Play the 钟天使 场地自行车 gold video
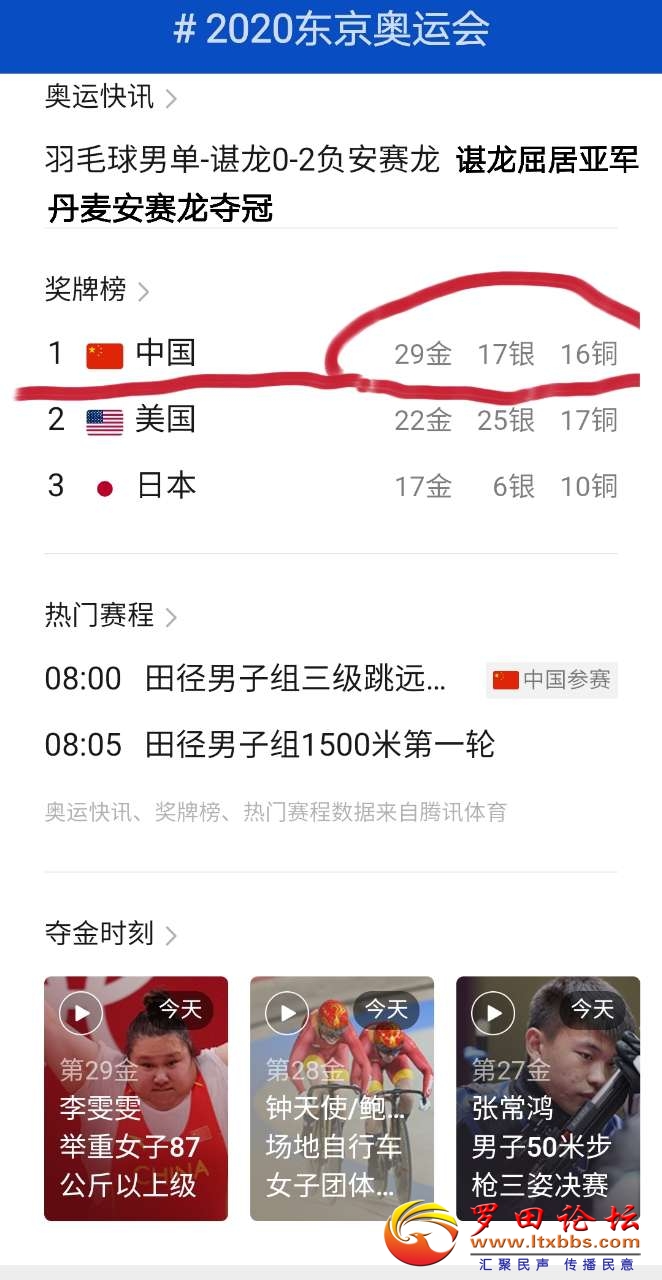 [x=342, y=1098]
